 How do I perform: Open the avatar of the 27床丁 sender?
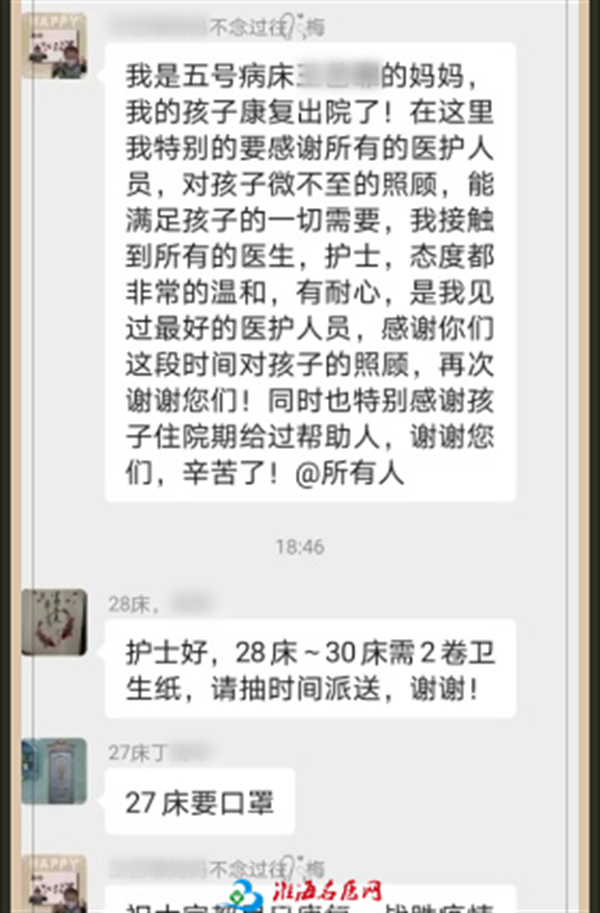click(x=54, y=771)
